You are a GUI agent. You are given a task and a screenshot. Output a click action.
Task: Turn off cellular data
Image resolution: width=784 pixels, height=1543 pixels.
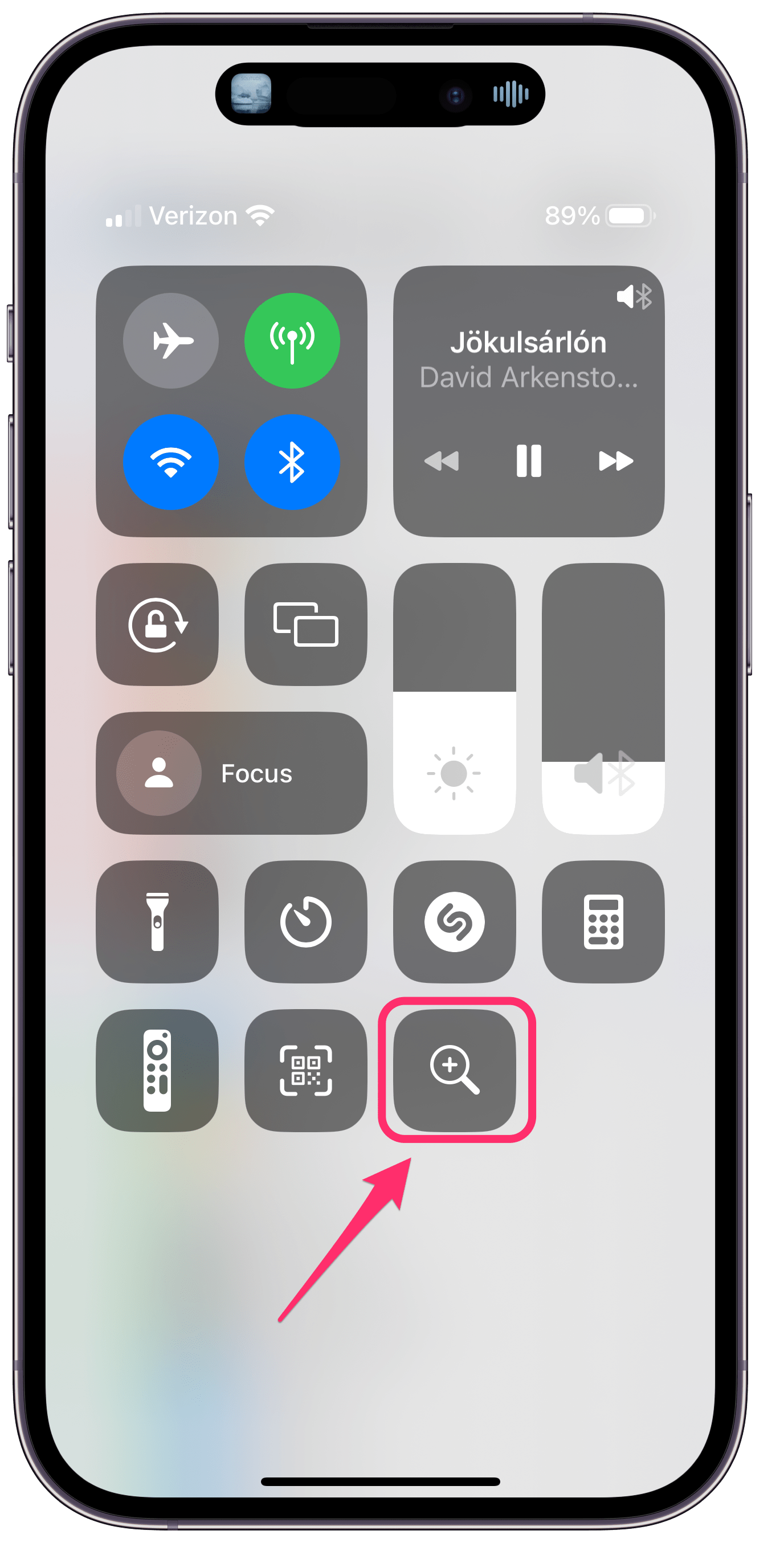pyautogui.click(x=292, y=341)
